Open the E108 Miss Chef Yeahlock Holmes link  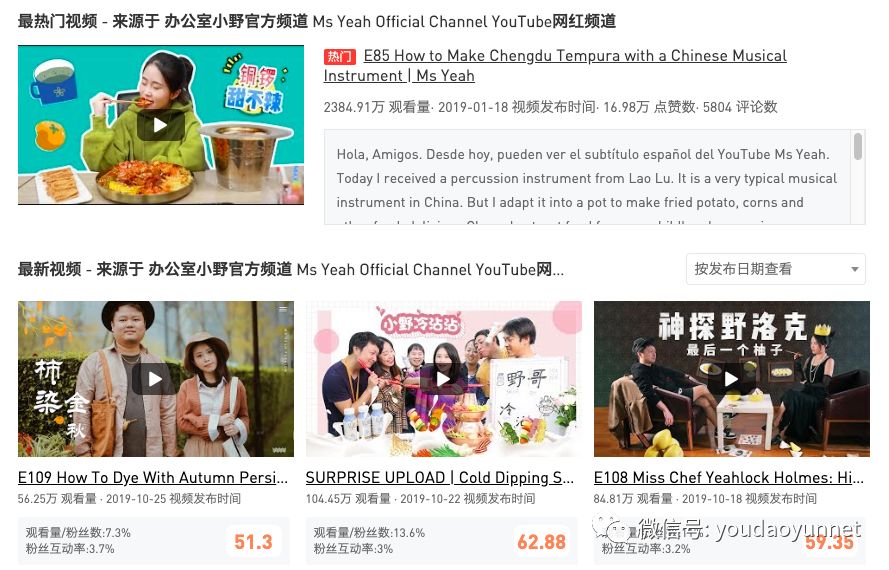729,478
